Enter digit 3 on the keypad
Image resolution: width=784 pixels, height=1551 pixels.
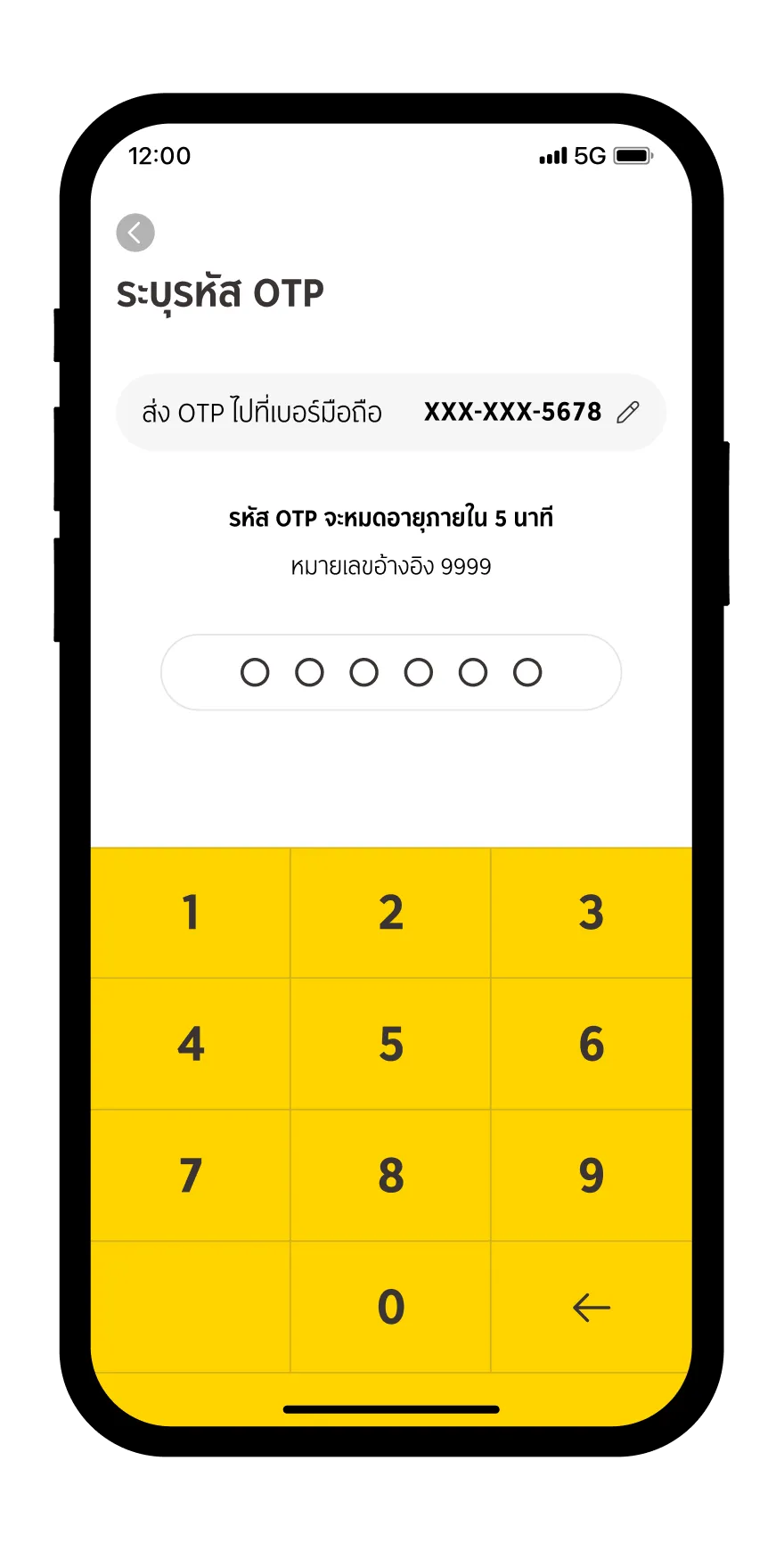coord(592,913)
